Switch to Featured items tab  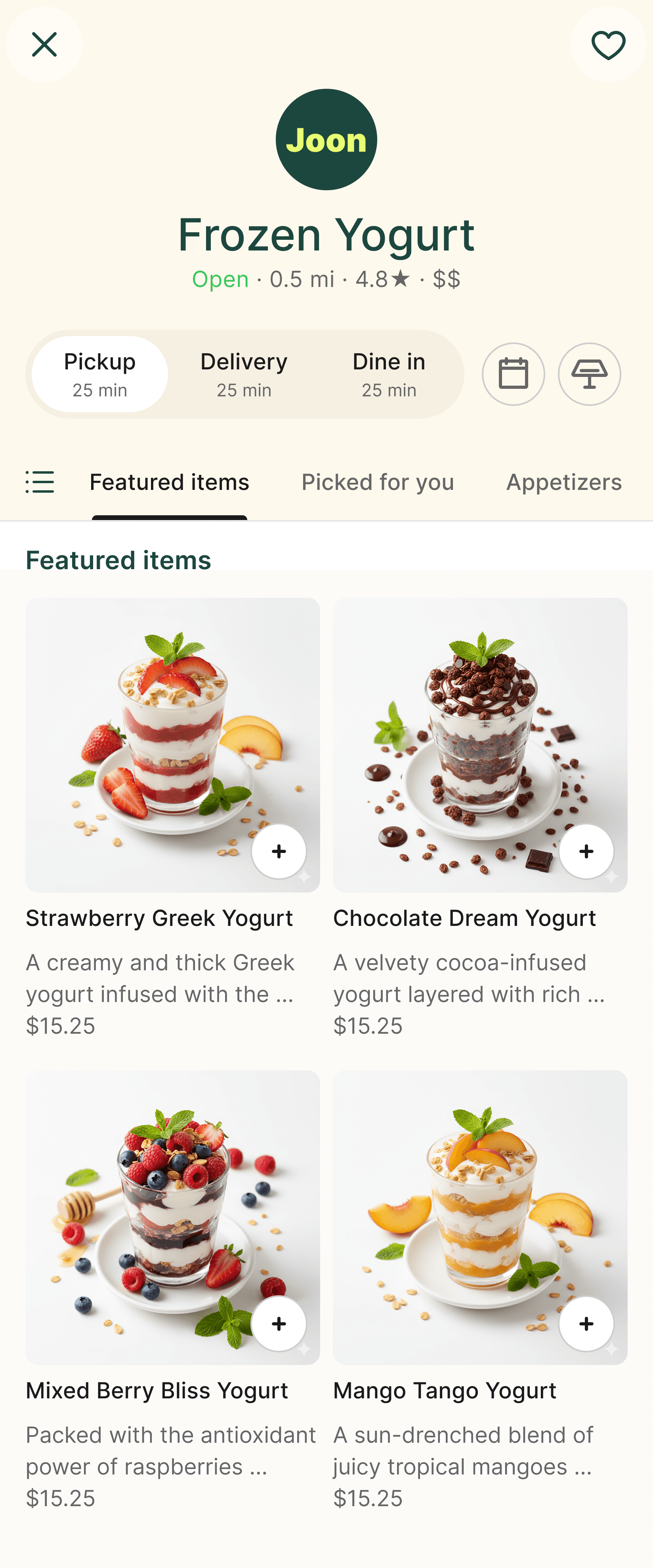(x=169, y=482)
